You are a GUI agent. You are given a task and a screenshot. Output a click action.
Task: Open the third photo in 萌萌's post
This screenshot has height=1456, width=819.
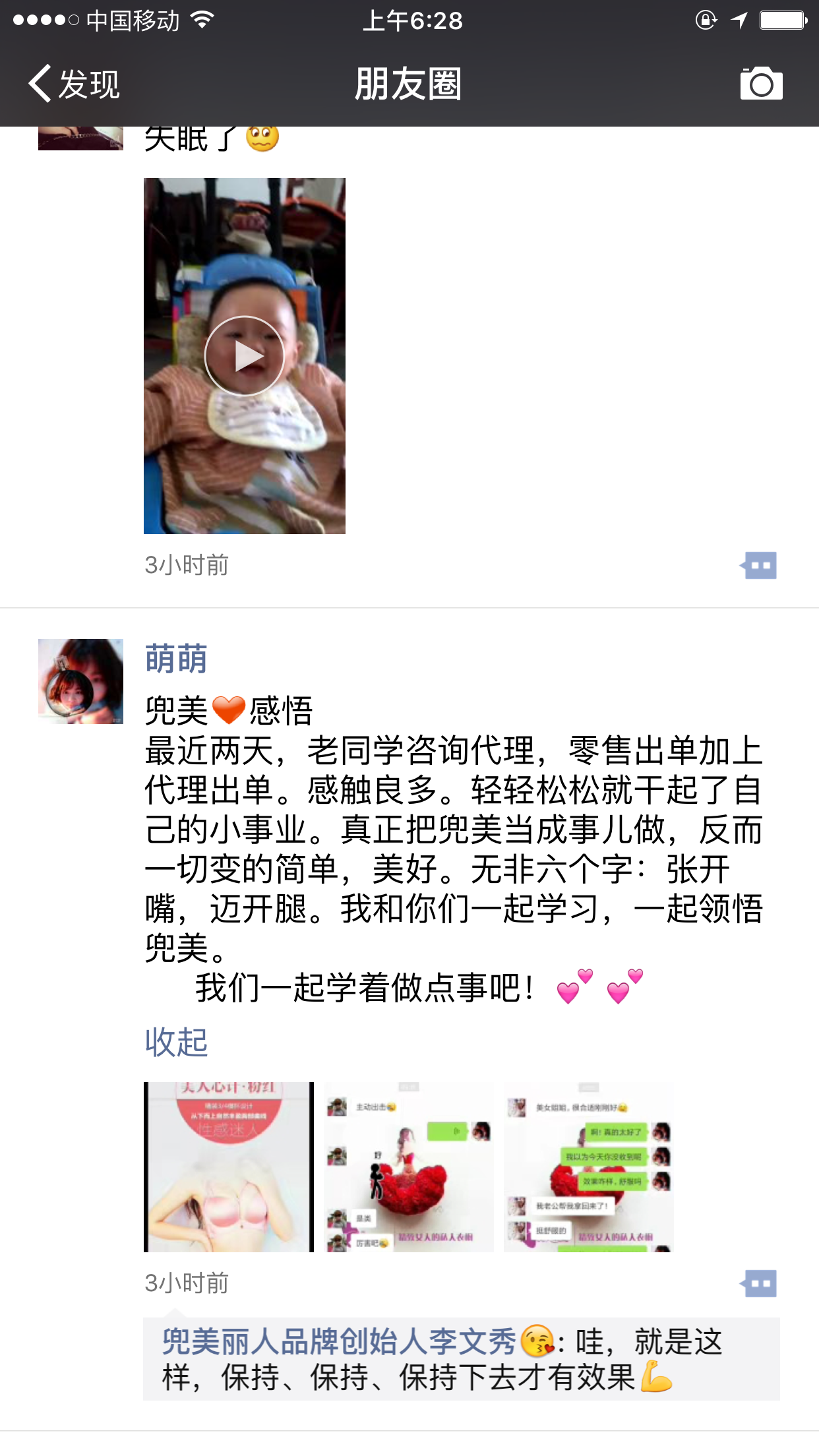point(589,1167)
